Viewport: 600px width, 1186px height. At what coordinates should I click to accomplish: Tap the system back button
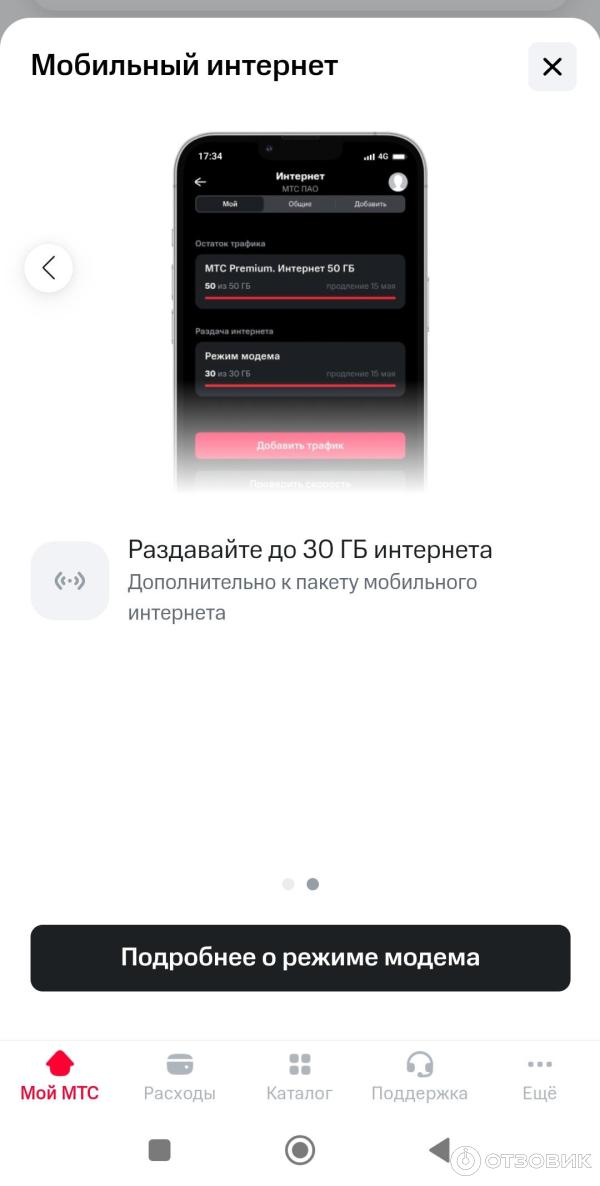coord(439,1150)
